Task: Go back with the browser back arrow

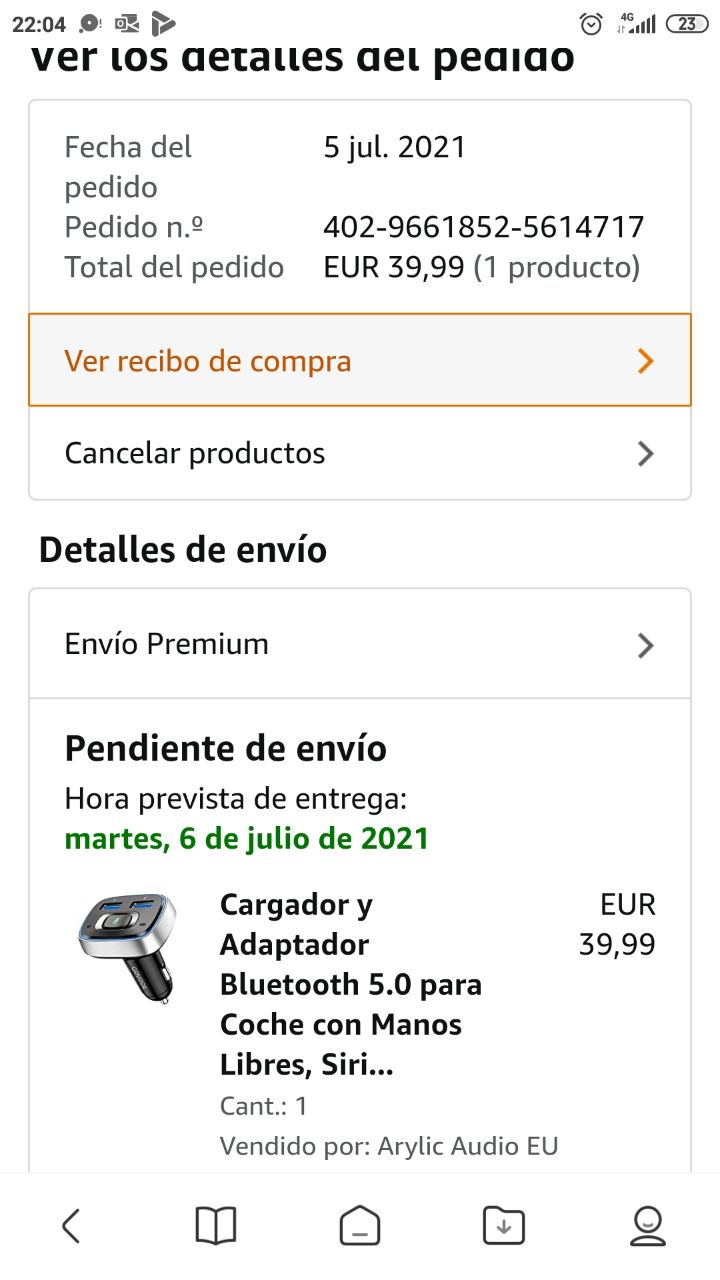Action: (70, 1225)
